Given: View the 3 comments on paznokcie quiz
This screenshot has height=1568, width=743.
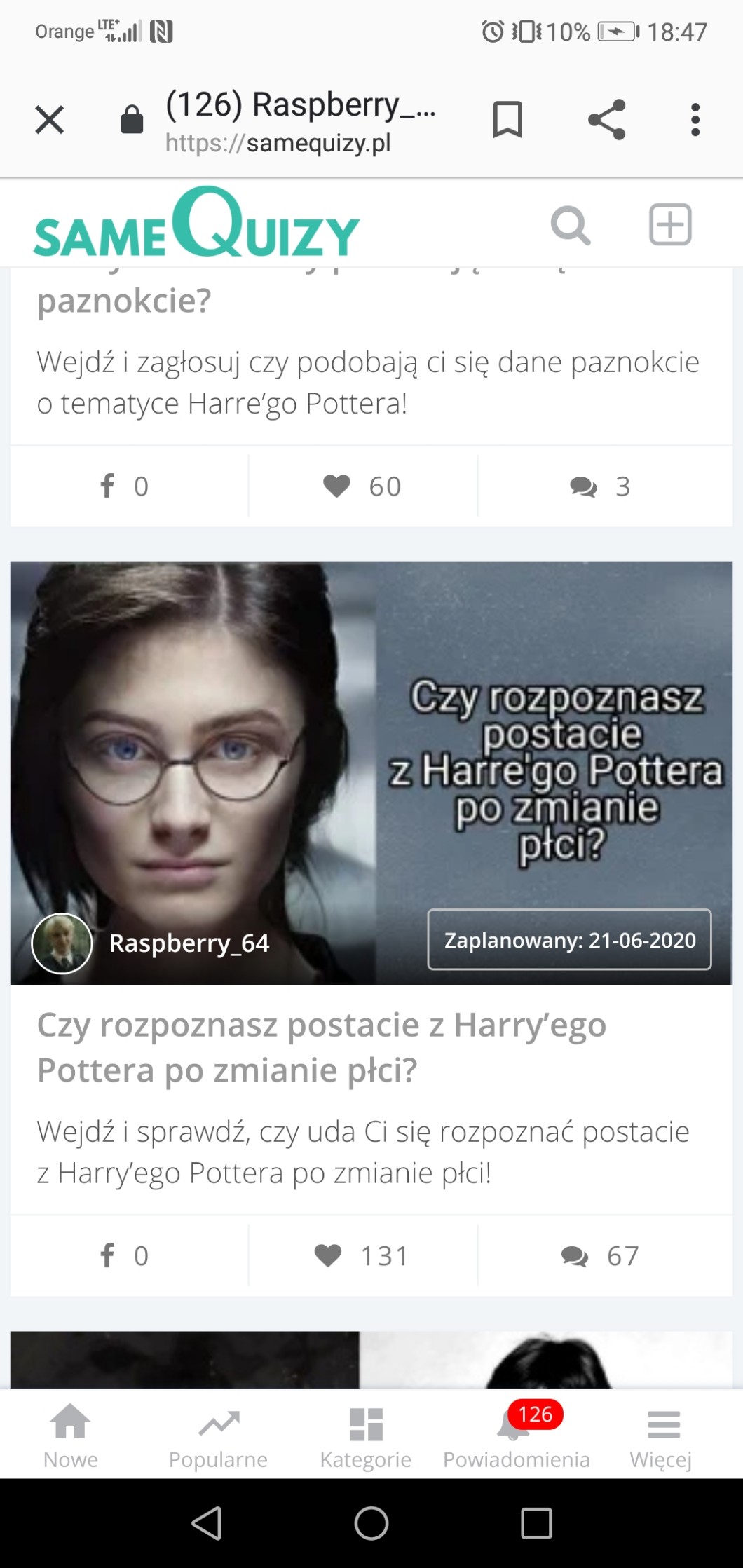Looking at the screenshot, I should pos(601,486).
